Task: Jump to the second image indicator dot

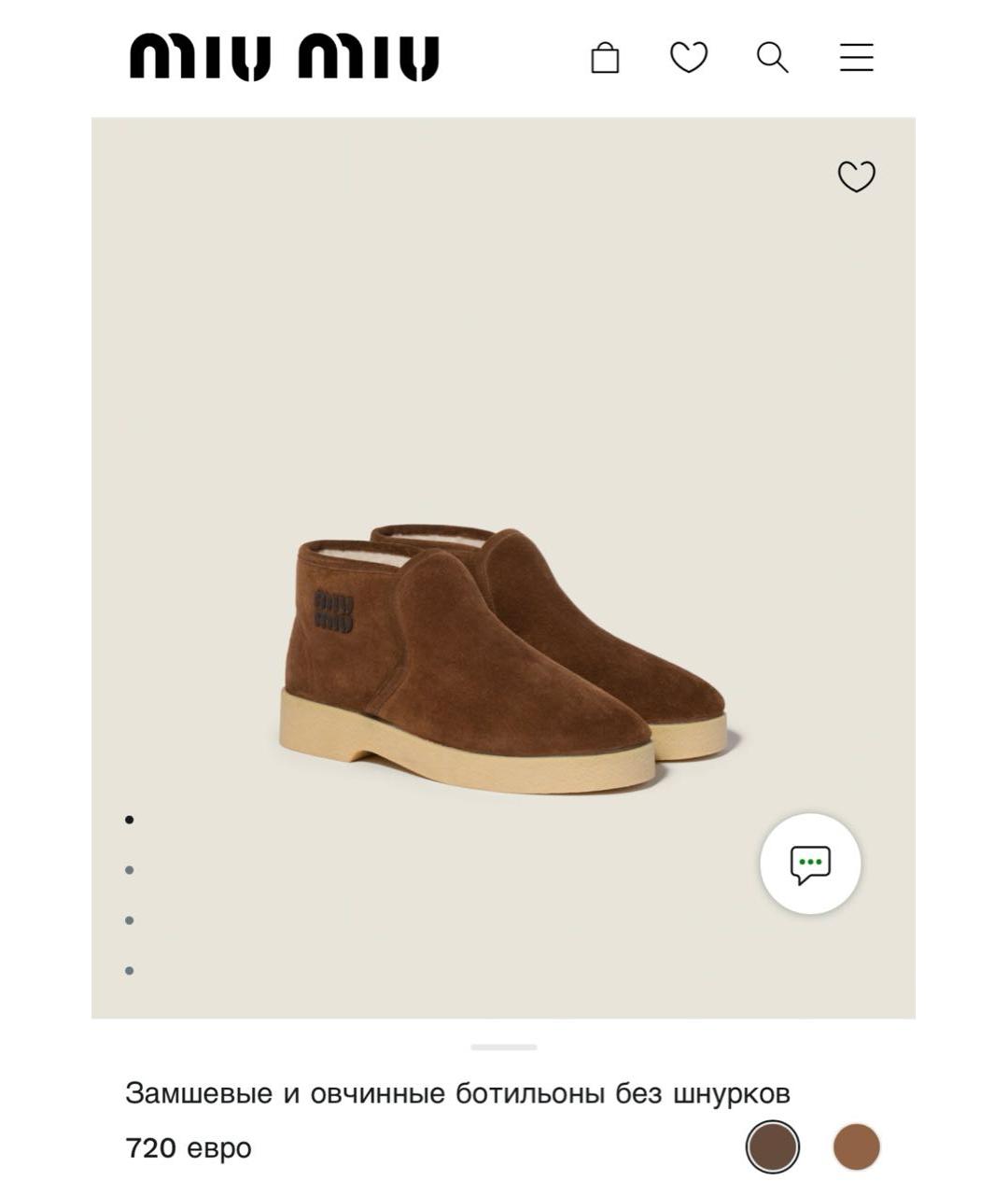Action: [x=130, y=870]
